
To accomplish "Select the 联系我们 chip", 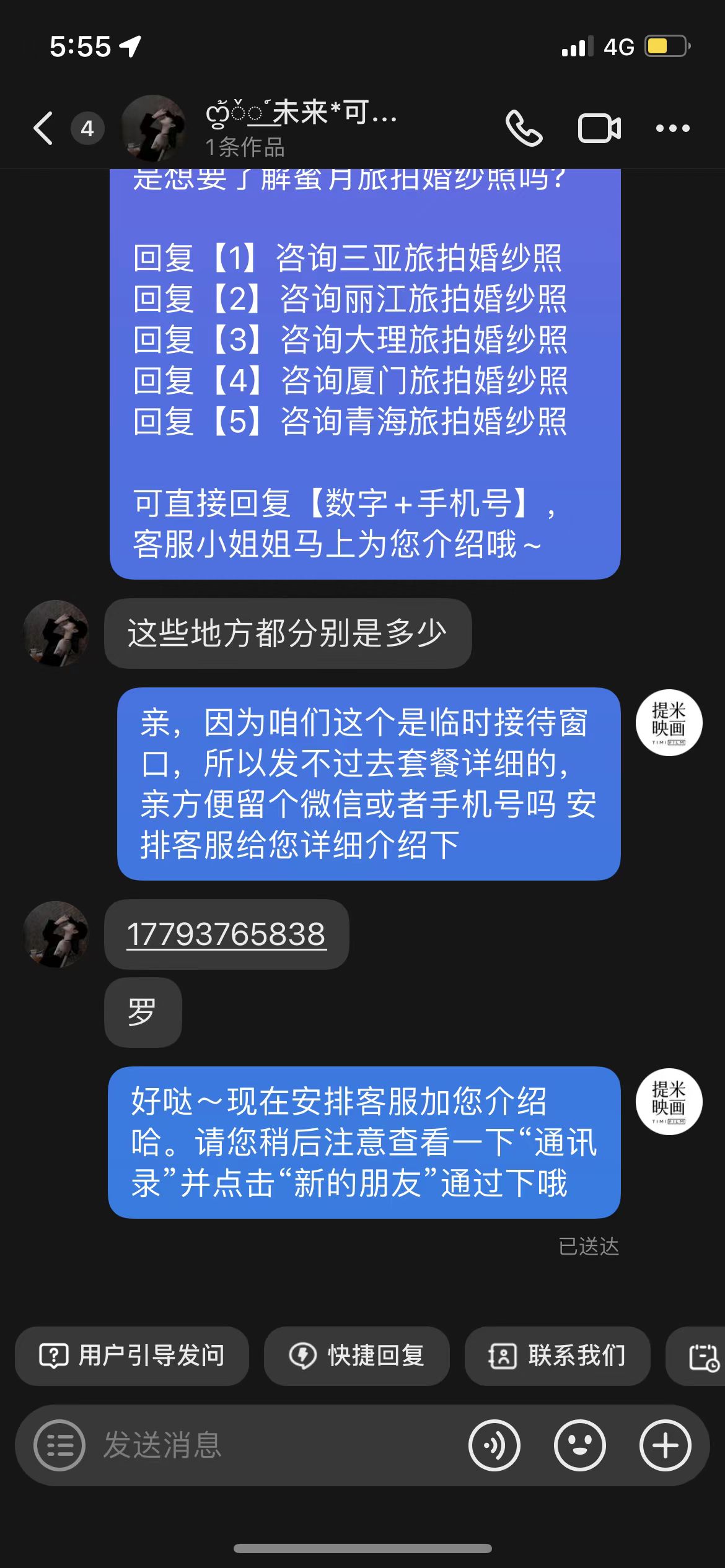I will pos(558,1356).
